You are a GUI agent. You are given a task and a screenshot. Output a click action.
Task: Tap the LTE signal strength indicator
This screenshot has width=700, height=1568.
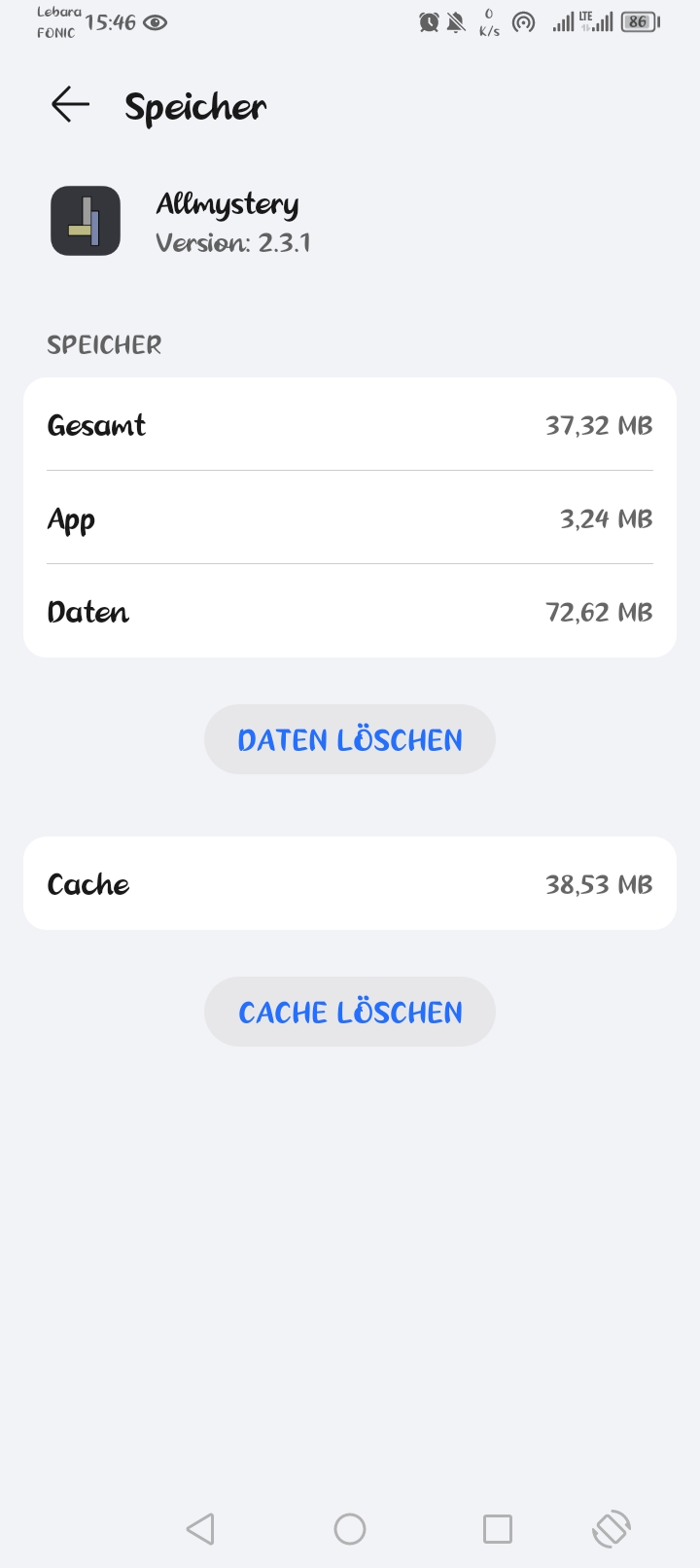pos(597,21)
